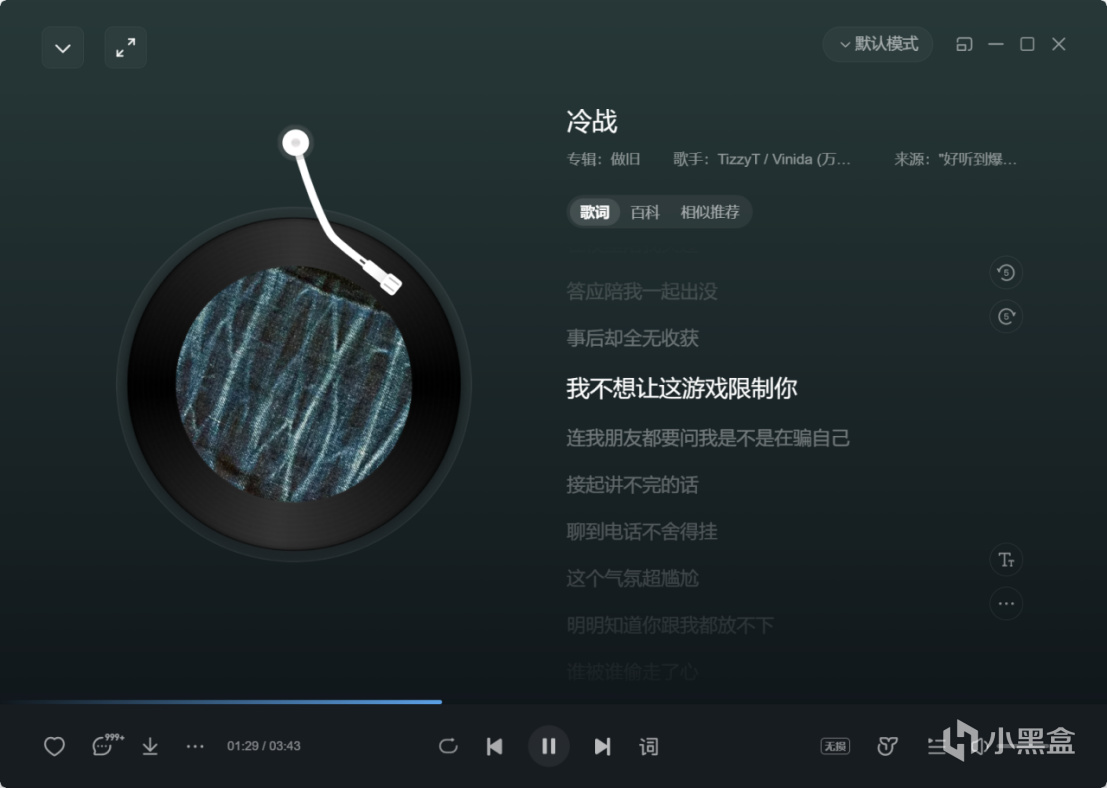1107x788 pixels.
Task: Like the song with heart icon
Action: pyautogui.click(x=55, y=746)
